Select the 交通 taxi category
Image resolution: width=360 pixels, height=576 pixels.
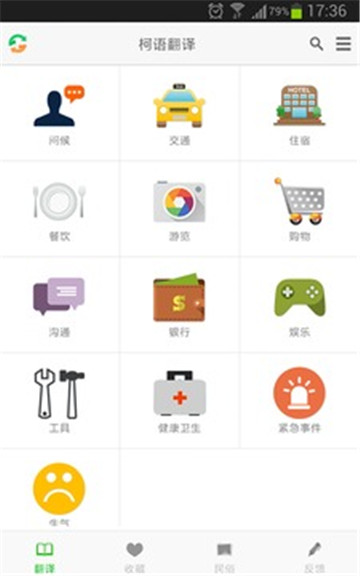tap(179, 113)
